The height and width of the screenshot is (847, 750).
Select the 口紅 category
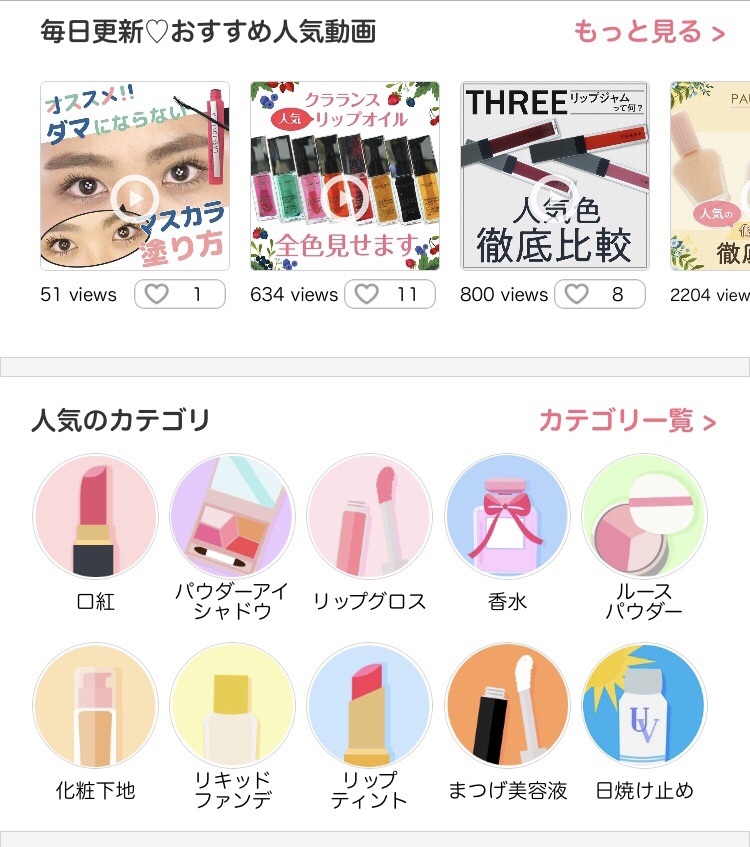click(x=96, y=517)
